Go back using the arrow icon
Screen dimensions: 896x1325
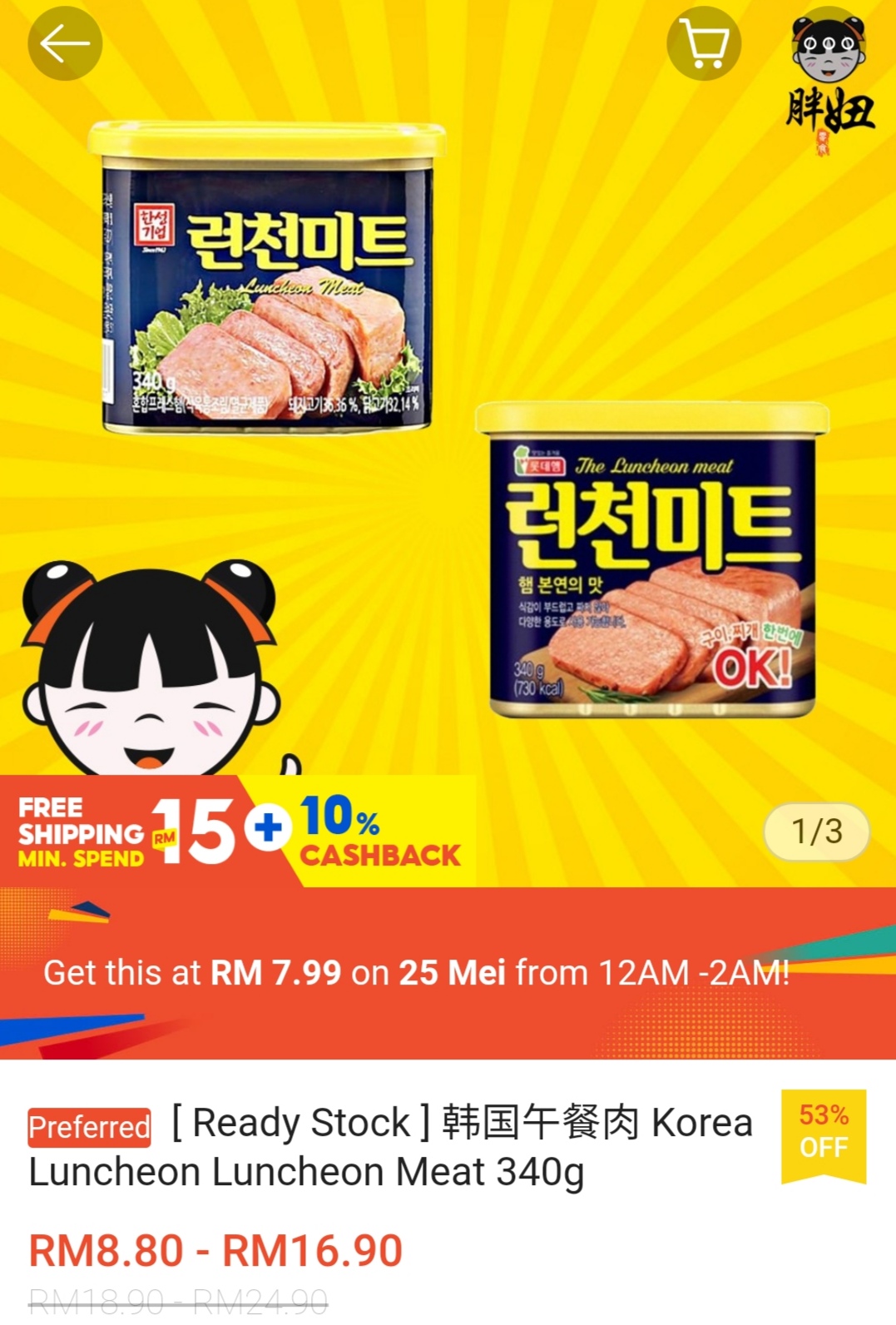click(x=65, y=44)
